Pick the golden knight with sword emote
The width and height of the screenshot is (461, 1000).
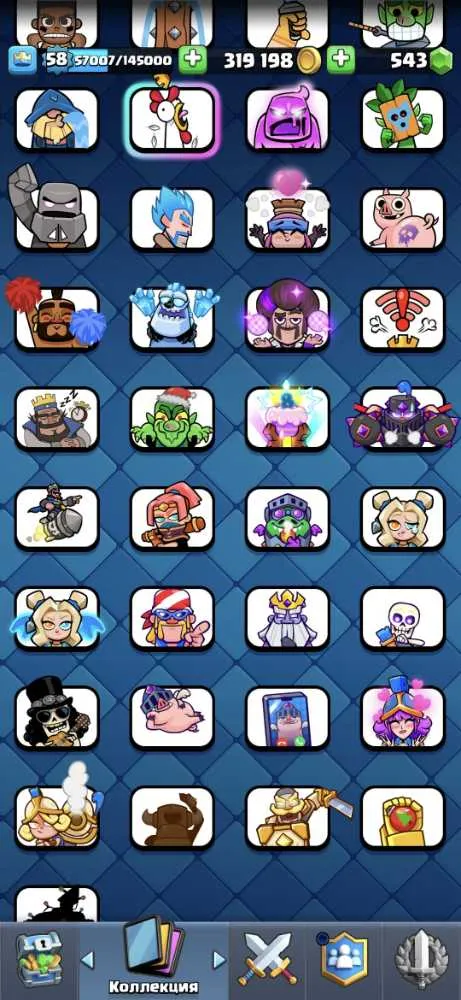(x=288, y=816)
